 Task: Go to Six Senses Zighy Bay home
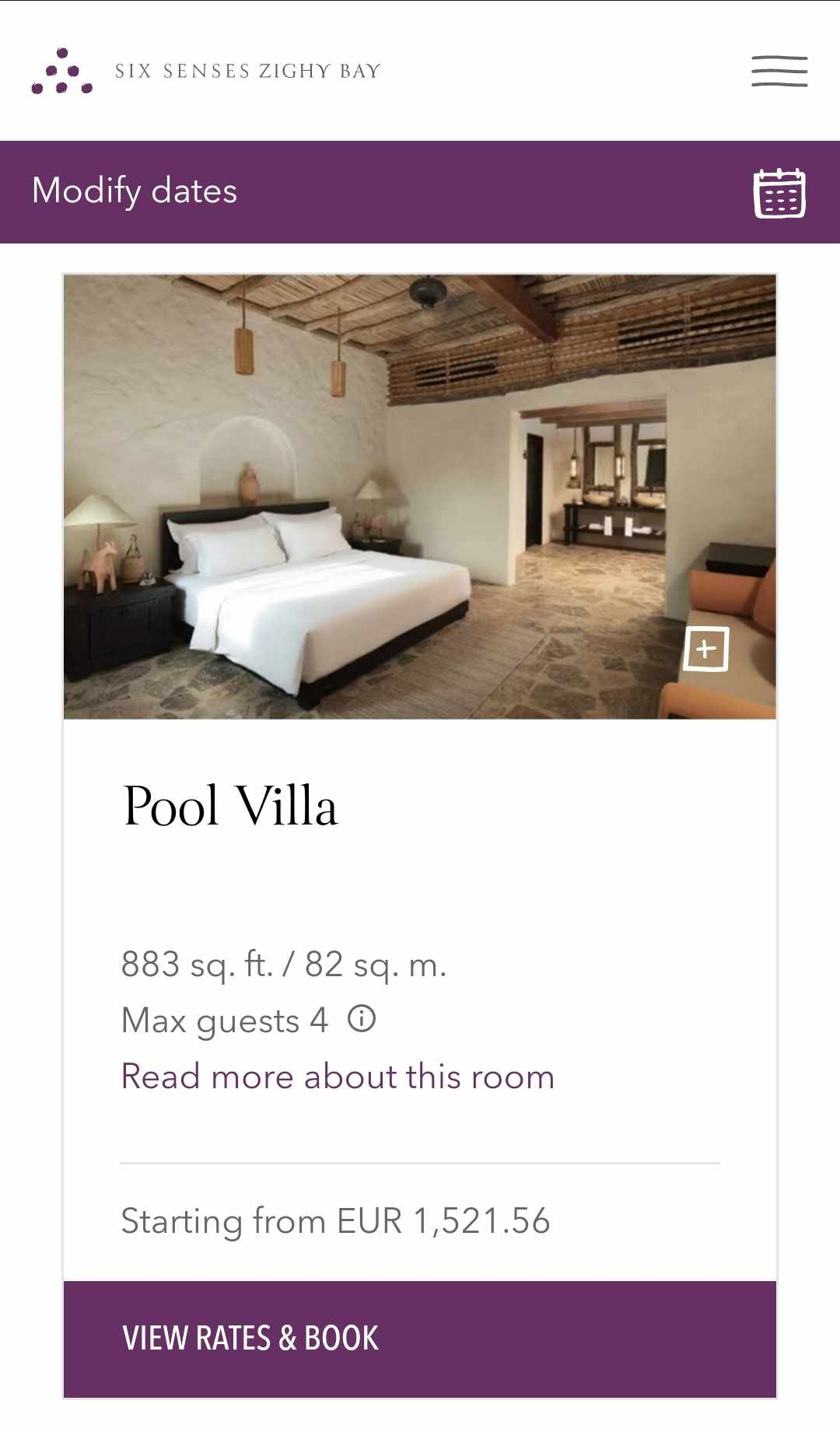[x=206, y=71]
